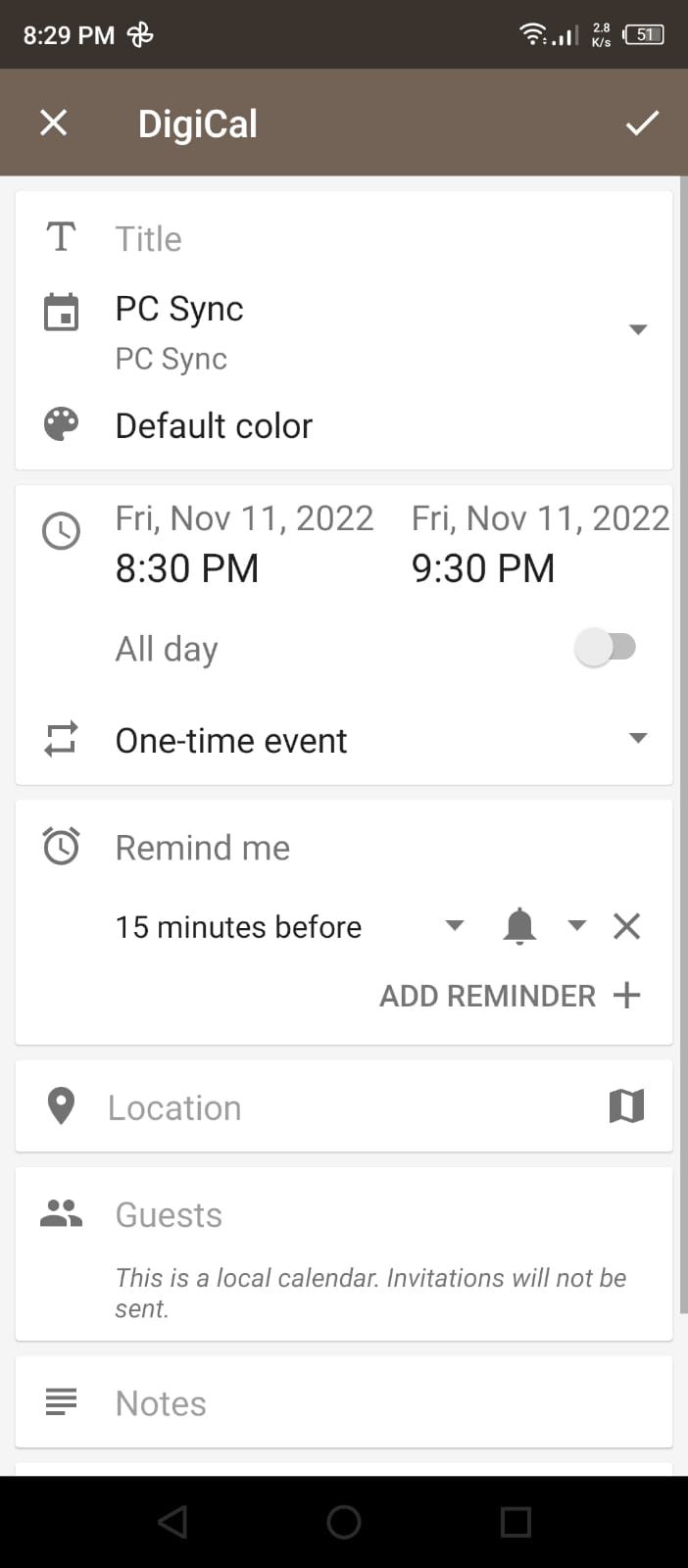The image size is (688, 1568).
Task: Remove the 15 minutes before reminder
Action: 627,926
